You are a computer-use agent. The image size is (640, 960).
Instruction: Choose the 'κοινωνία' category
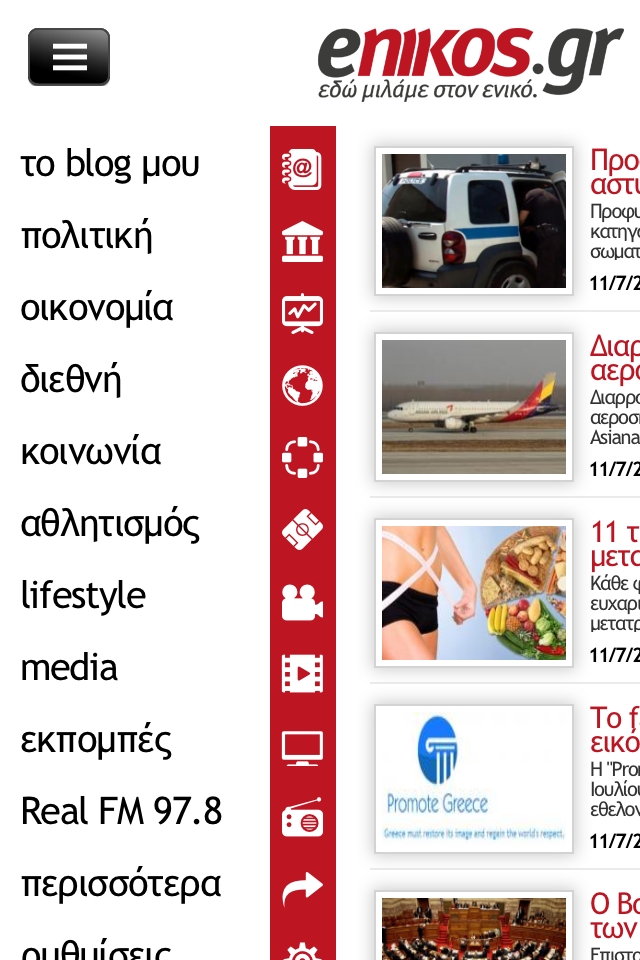click(x=91, y=452)
